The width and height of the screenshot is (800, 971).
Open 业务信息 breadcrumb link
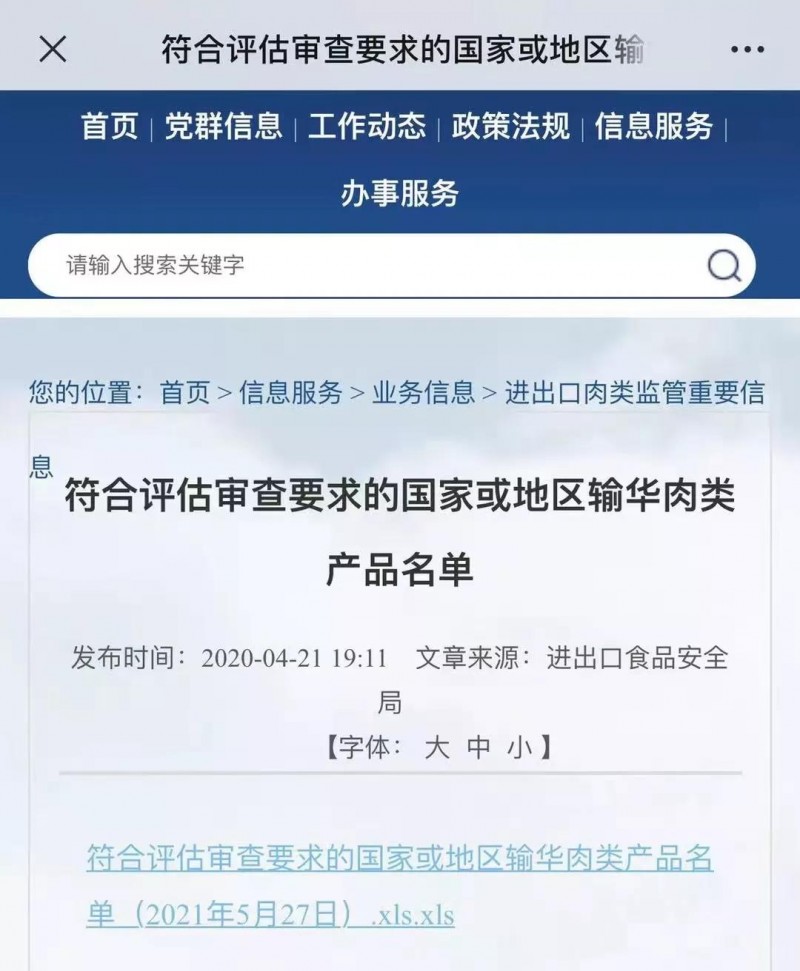pyautogui.click(x=424, y=393)
